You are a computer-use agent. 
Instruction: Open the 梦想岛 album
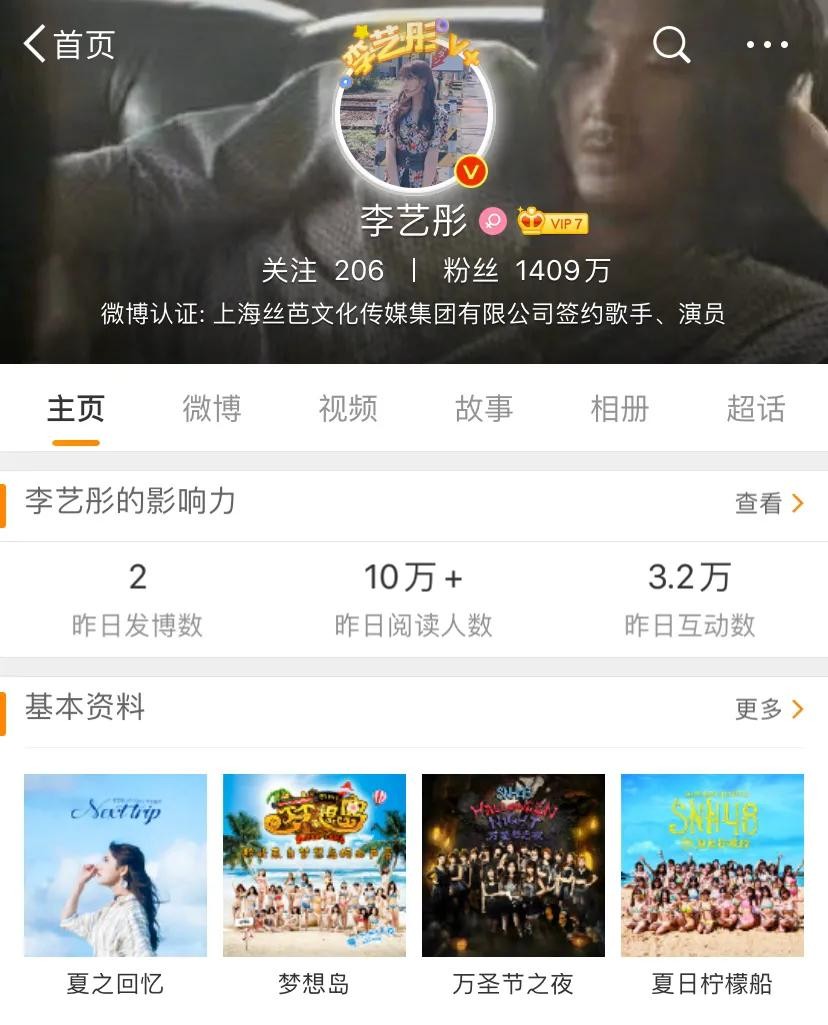(314, 866)
